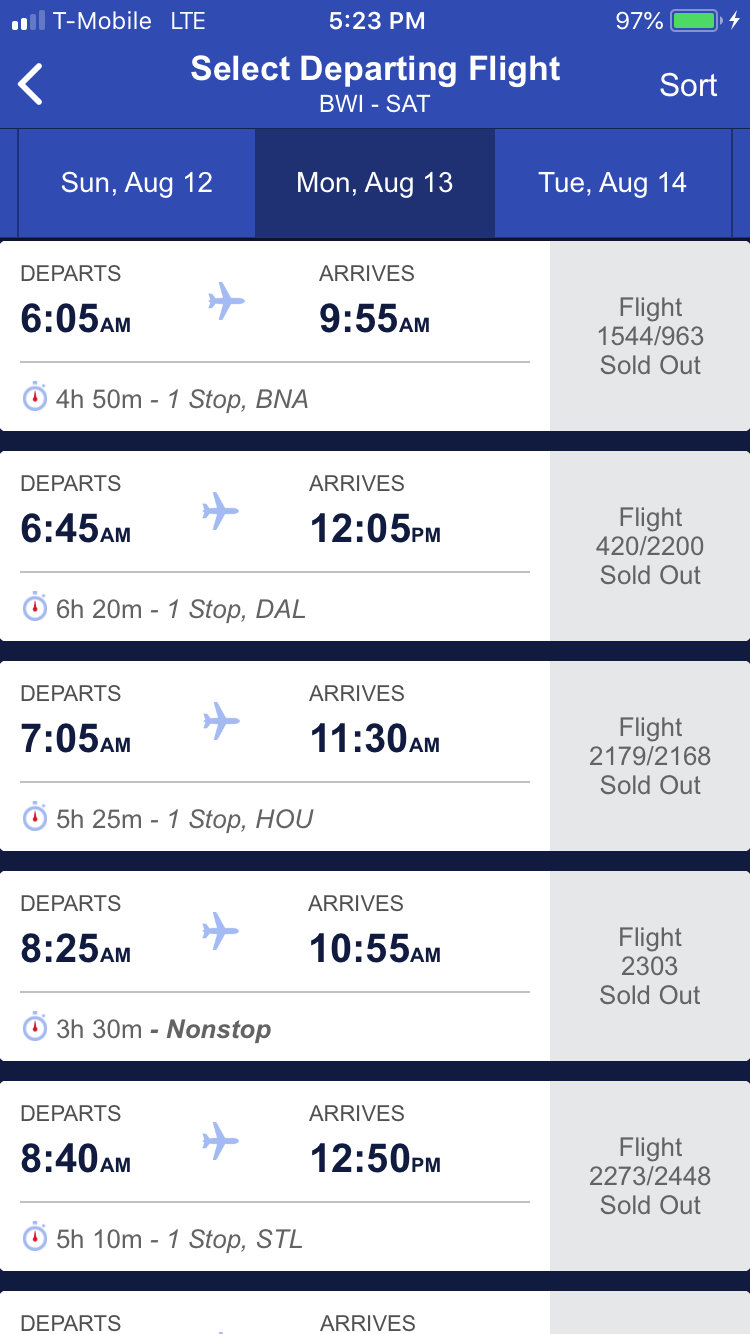Switch to Tue, Aug 14 date
Screen dimensions: 750x1334
pyautogui.click(x=613, y=183)
